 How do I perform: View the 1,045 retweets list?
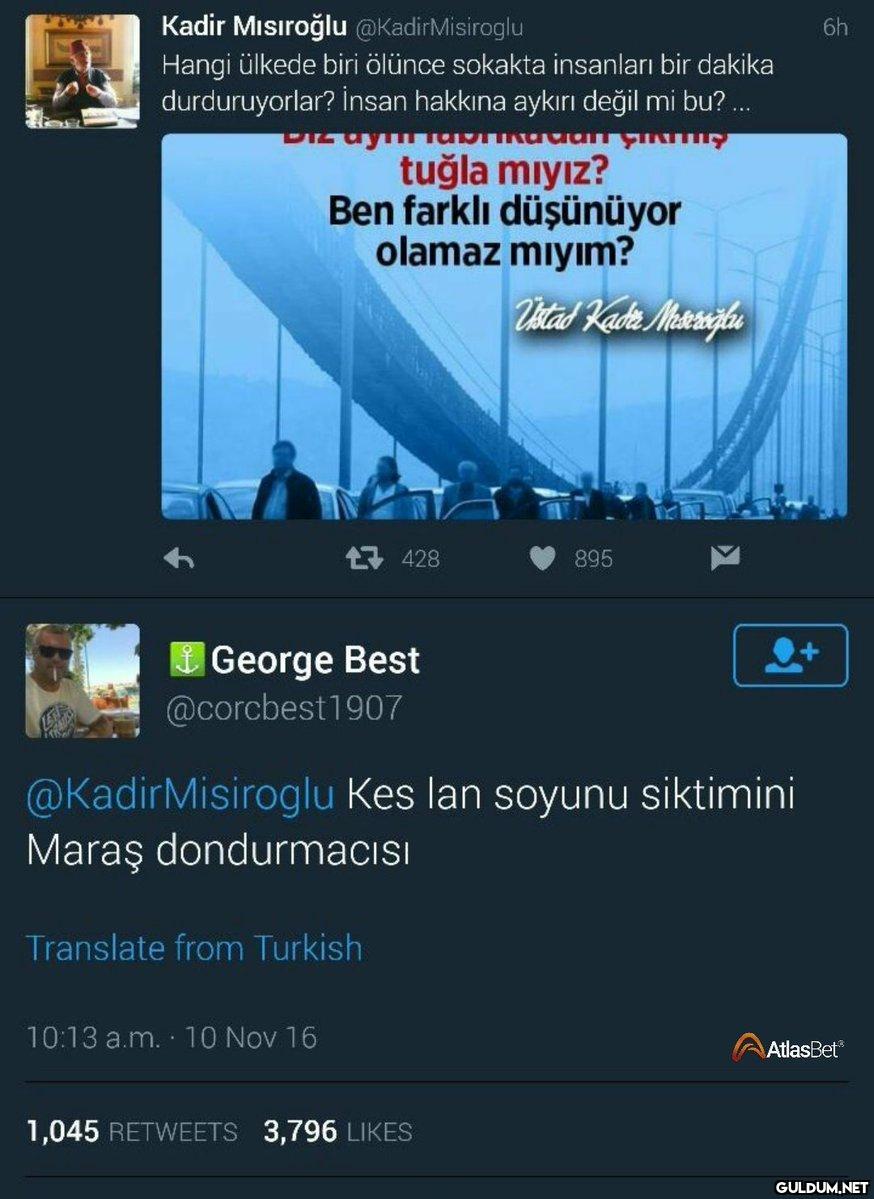coord(131,1131)
